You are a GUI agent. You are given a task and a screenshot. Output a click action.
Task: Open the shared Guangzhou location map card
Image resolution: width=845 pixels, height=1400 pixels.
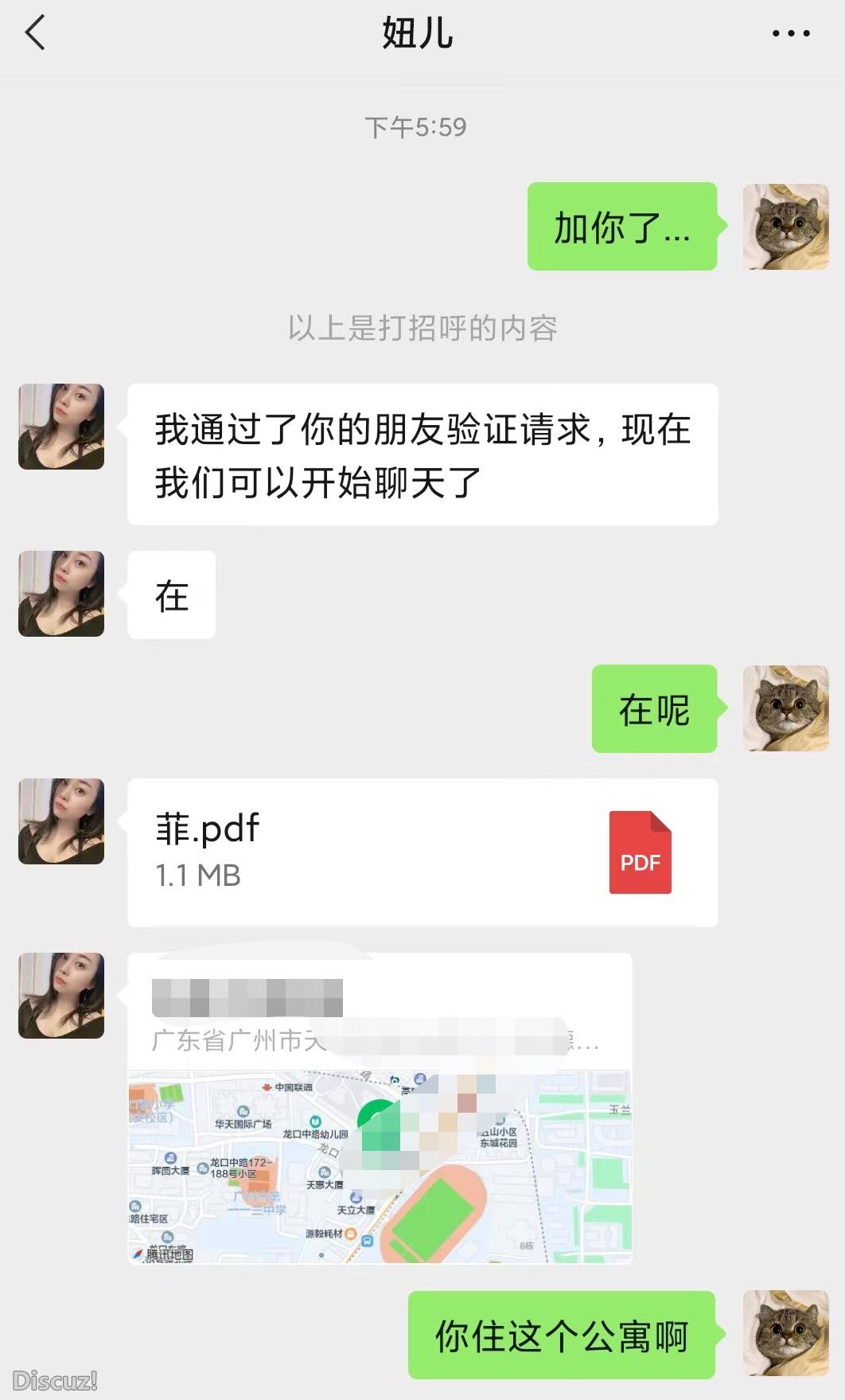380,1108
